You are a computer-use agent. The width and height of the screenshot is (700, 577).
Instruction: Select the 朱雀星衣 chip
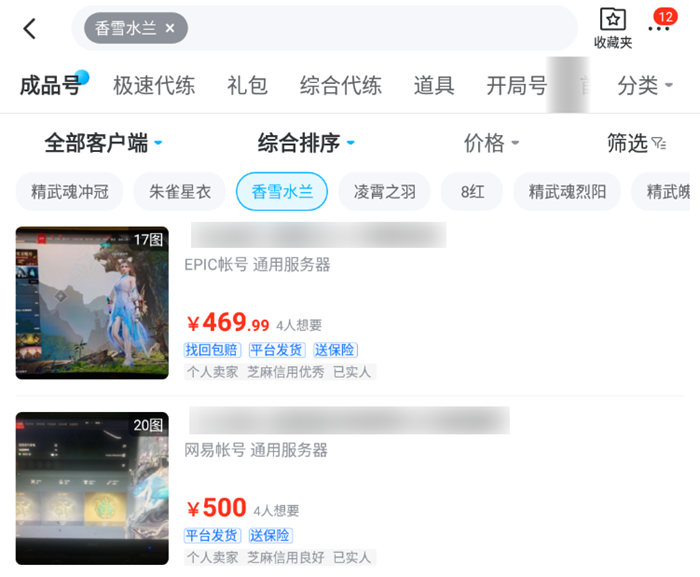point(180,192)
